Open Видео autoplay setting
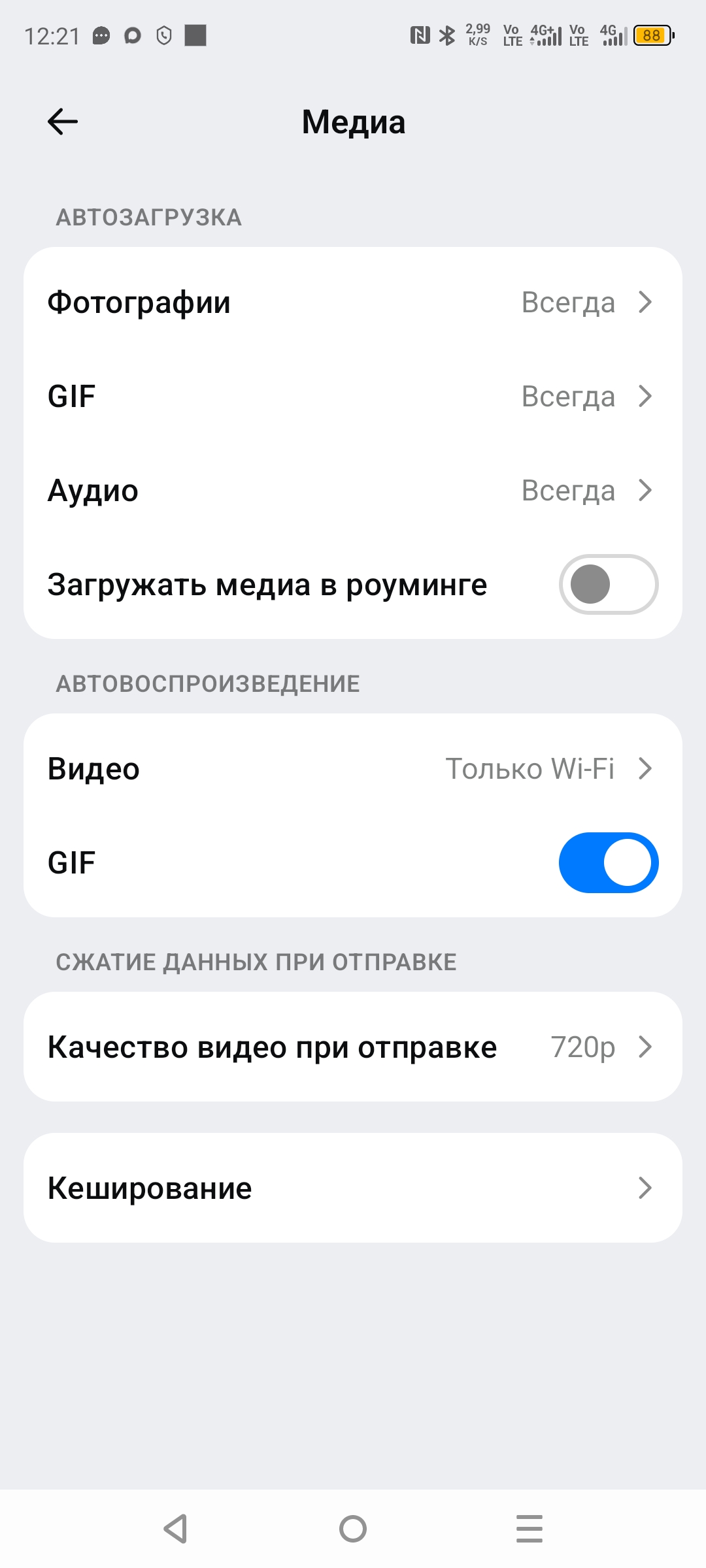Image resolution: width=706 pixels, height=1568 pixels. point(353,769)
